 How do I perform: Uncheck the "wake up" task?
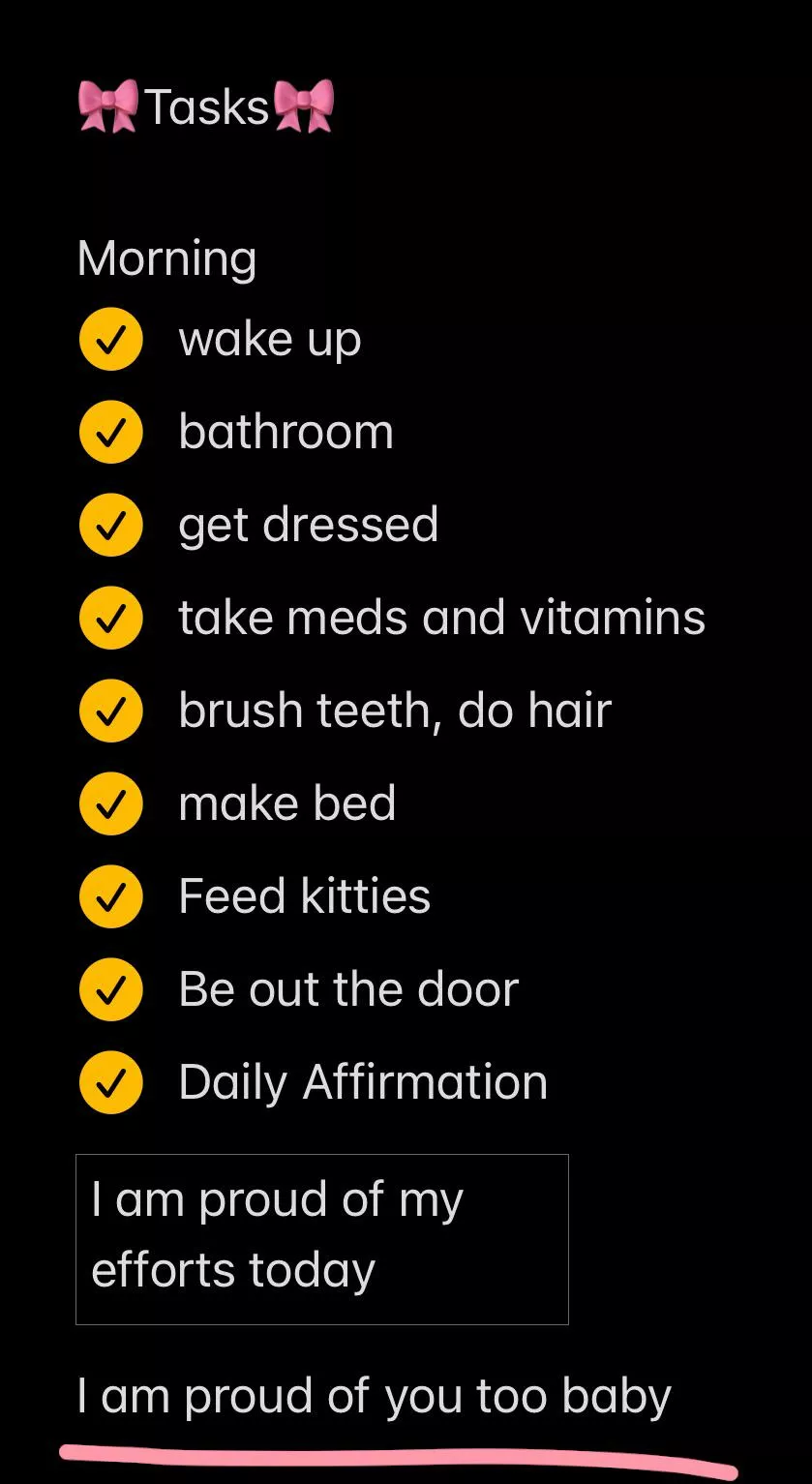pos(111,339)
